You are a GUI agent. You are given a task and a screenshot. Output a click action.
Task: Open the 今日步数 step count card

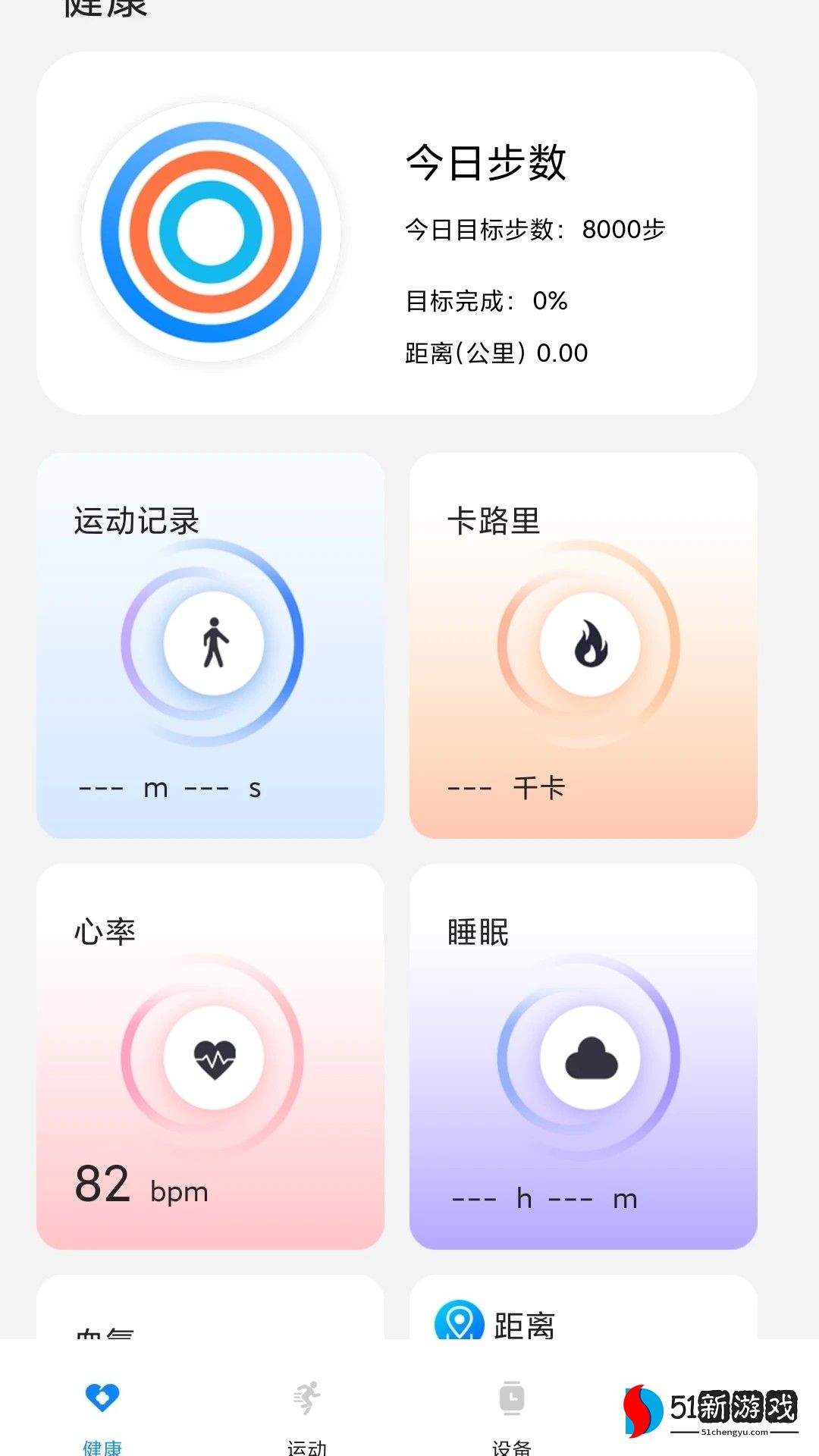397,233
